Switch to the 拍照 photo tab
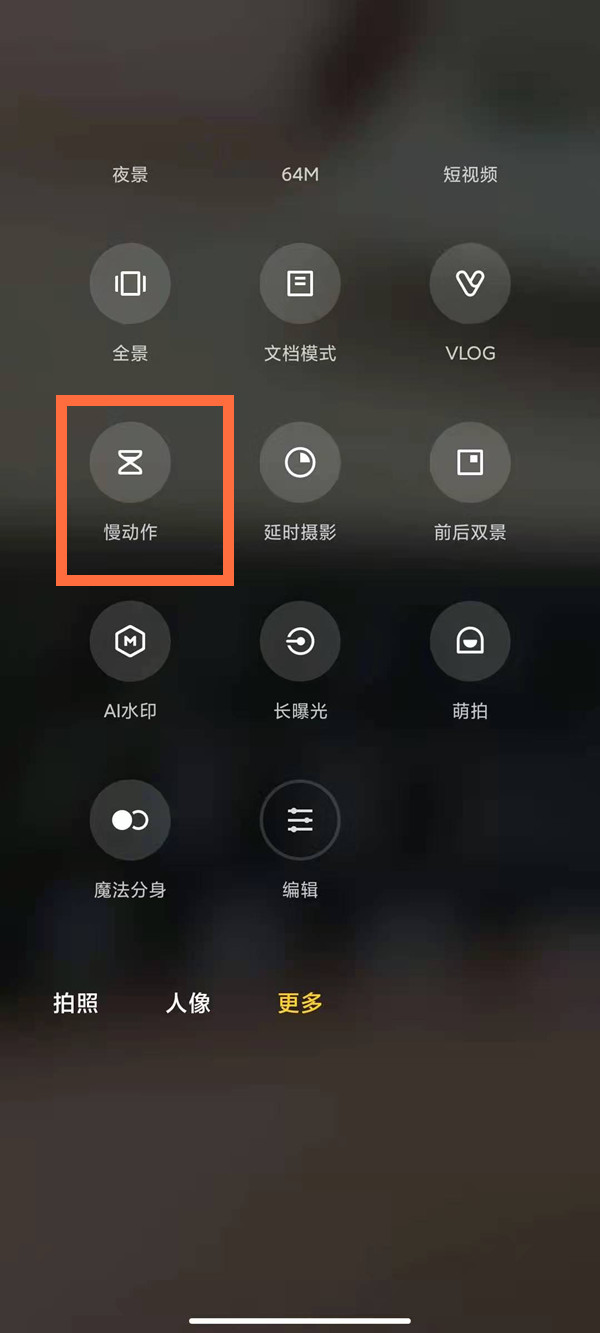This screenshot has width=600, height=1333. coord(76,1003)
